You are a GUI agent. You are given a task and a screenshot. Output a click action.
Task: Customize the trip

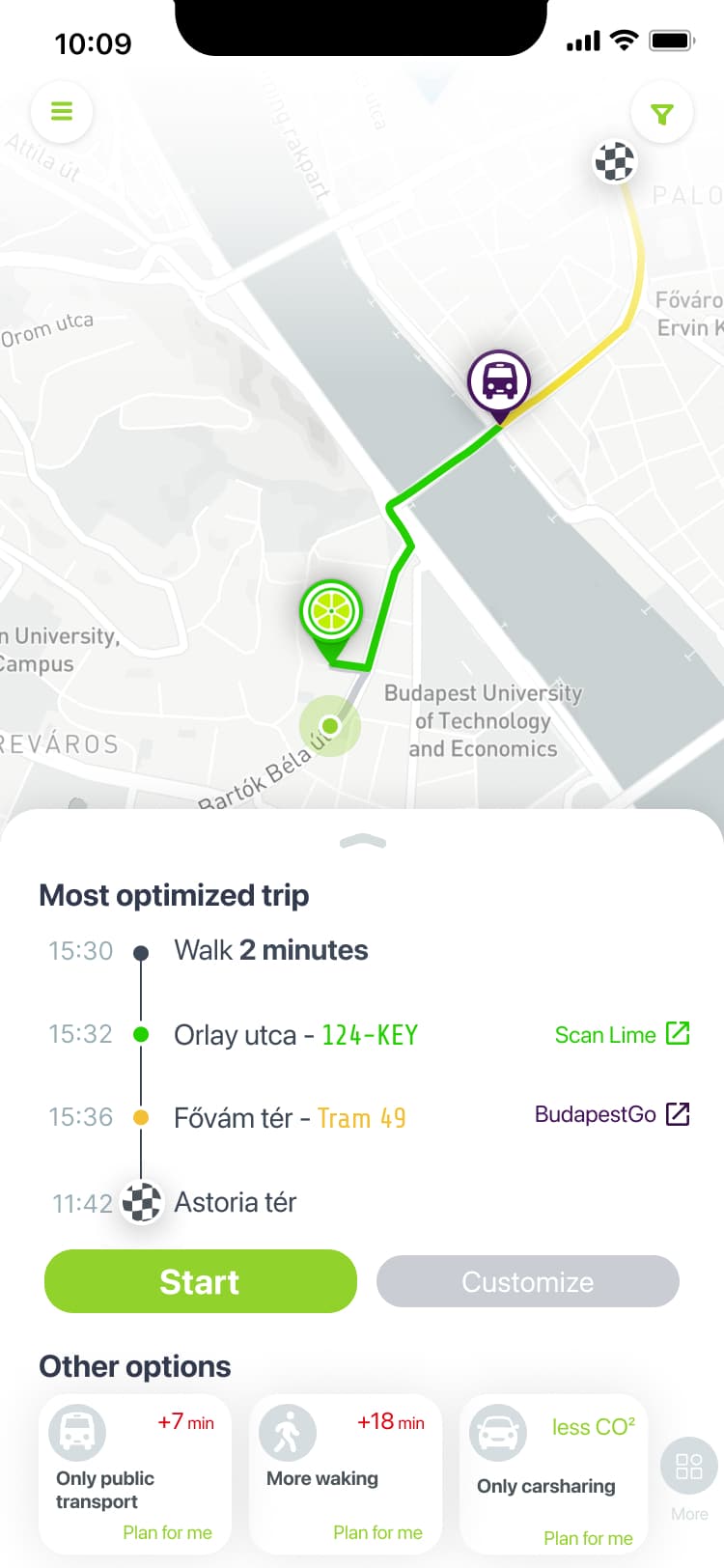(x=528, y=1281)
